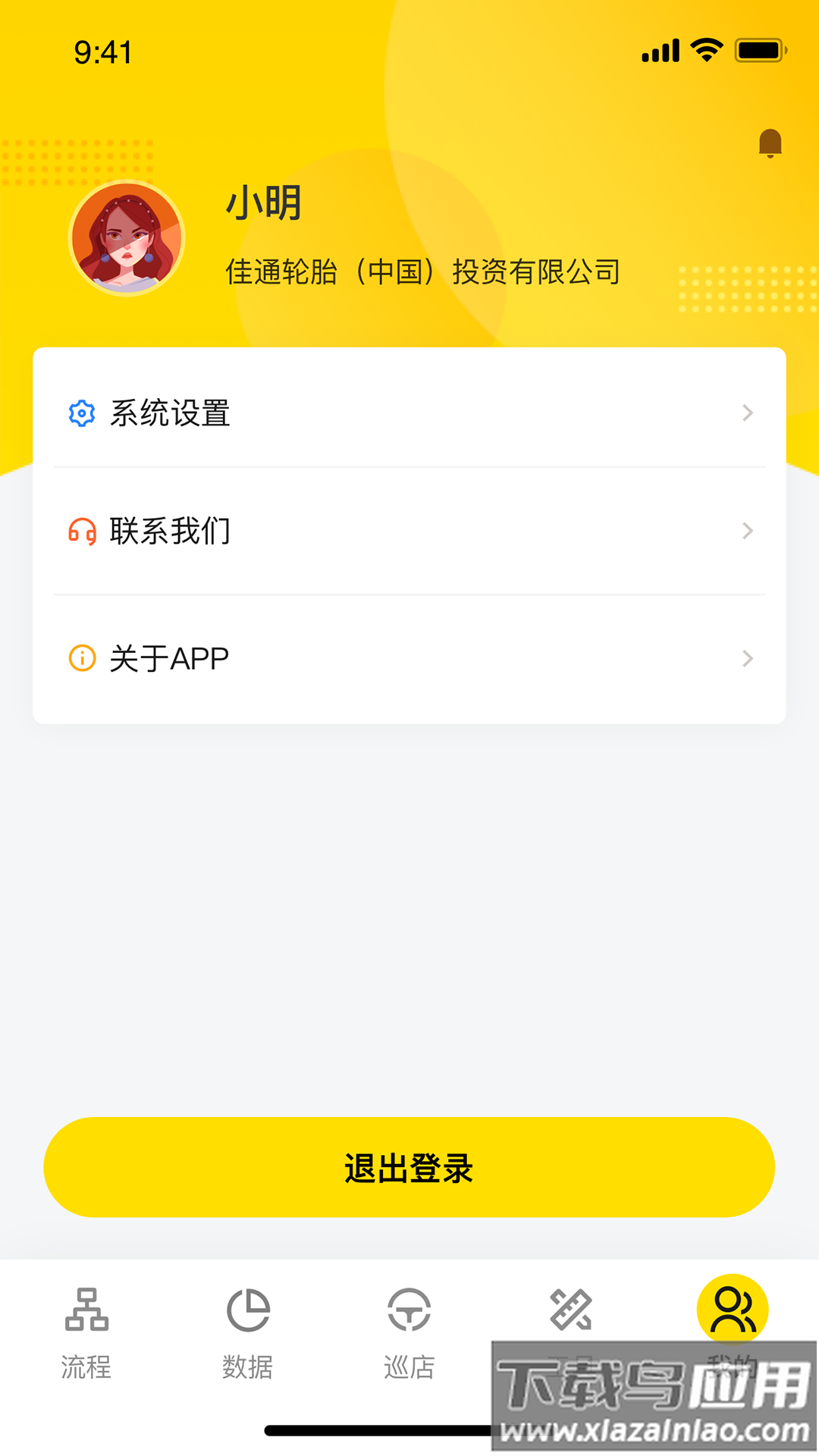Image resolution: width=819 pixels, height=1456 pixels.
Task: Expand the 系统设置 row chevron
Action: pos(748,412)
